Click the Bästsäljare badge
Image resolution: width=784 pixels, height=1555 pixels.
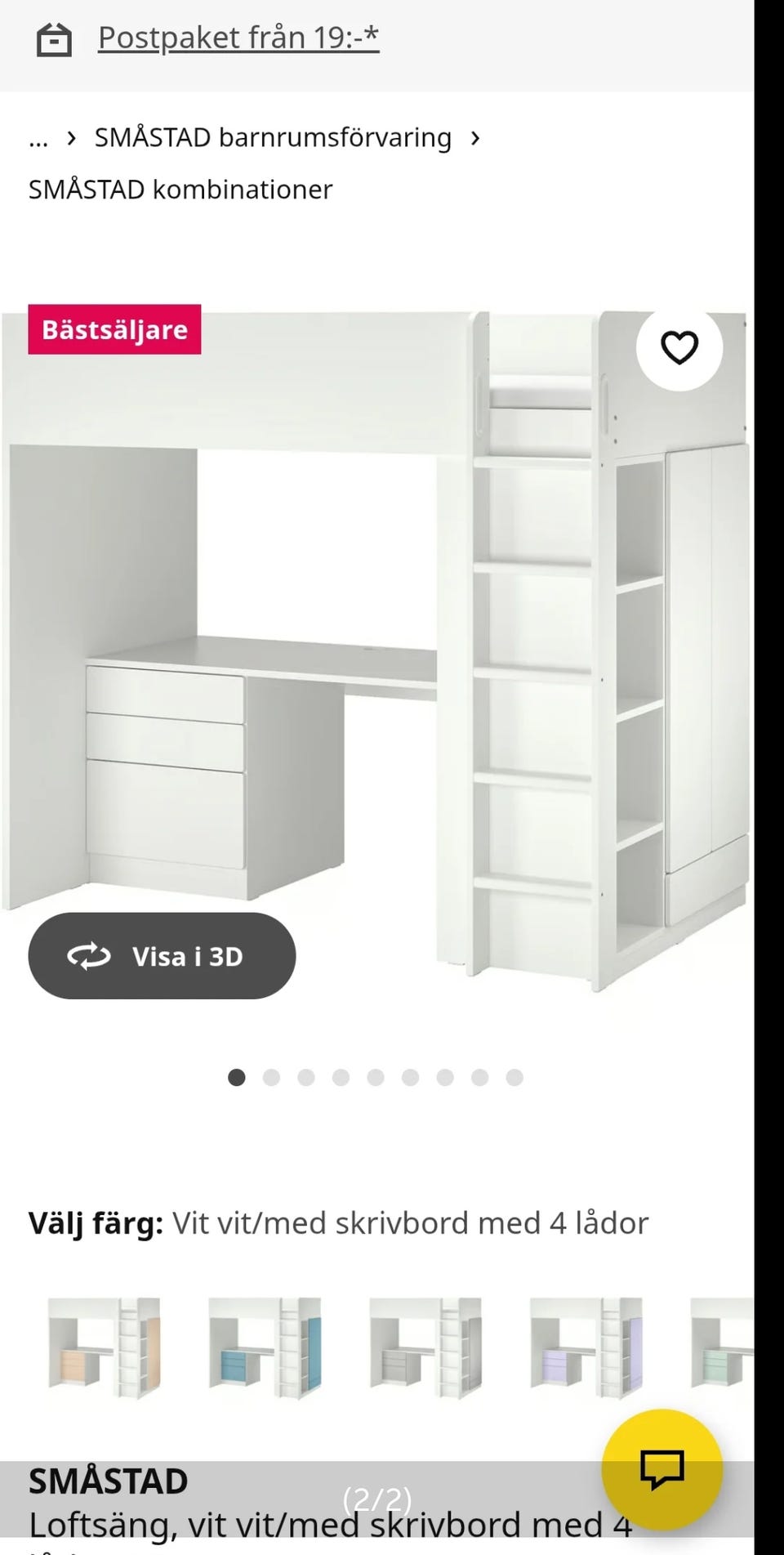click(x=114, y=330)
